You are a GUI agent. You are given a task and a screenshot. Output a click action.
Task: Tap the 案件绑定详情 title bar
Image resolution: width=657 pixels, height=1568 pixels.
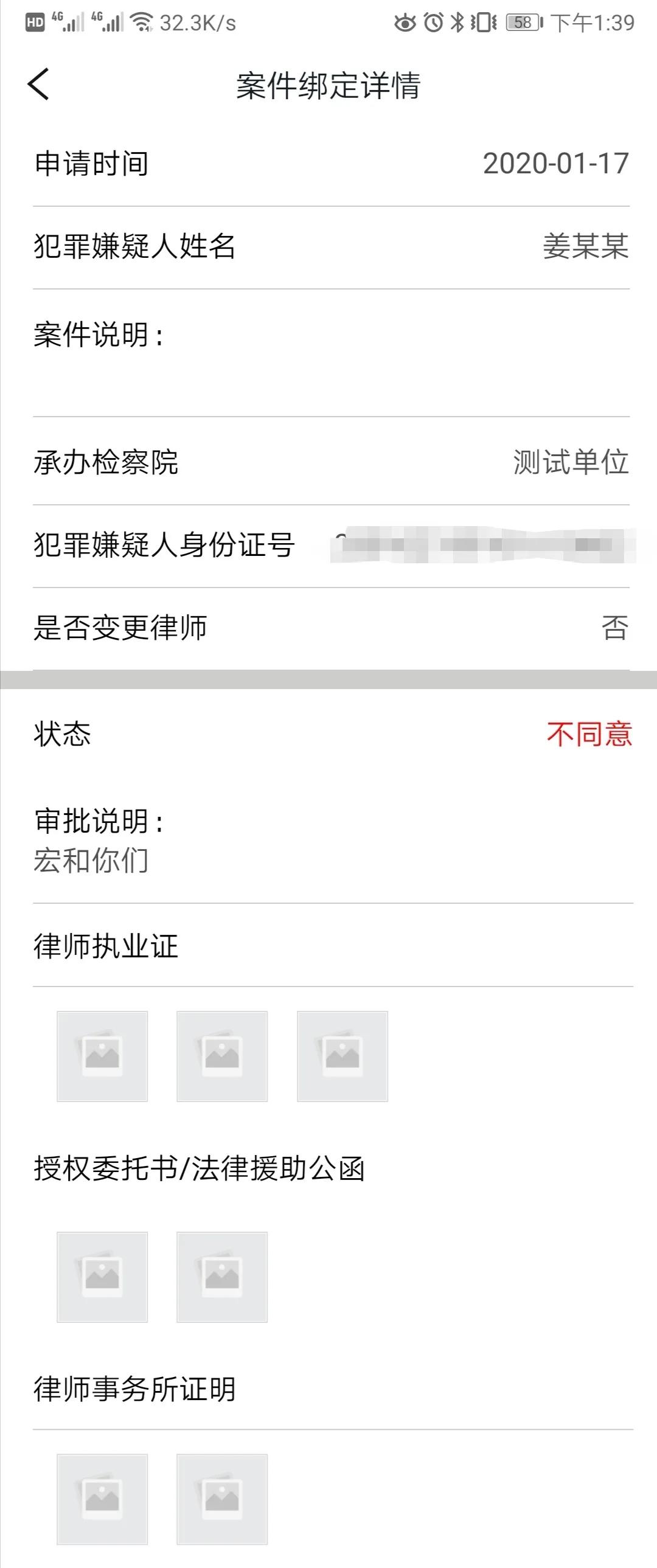coord(329,86)
